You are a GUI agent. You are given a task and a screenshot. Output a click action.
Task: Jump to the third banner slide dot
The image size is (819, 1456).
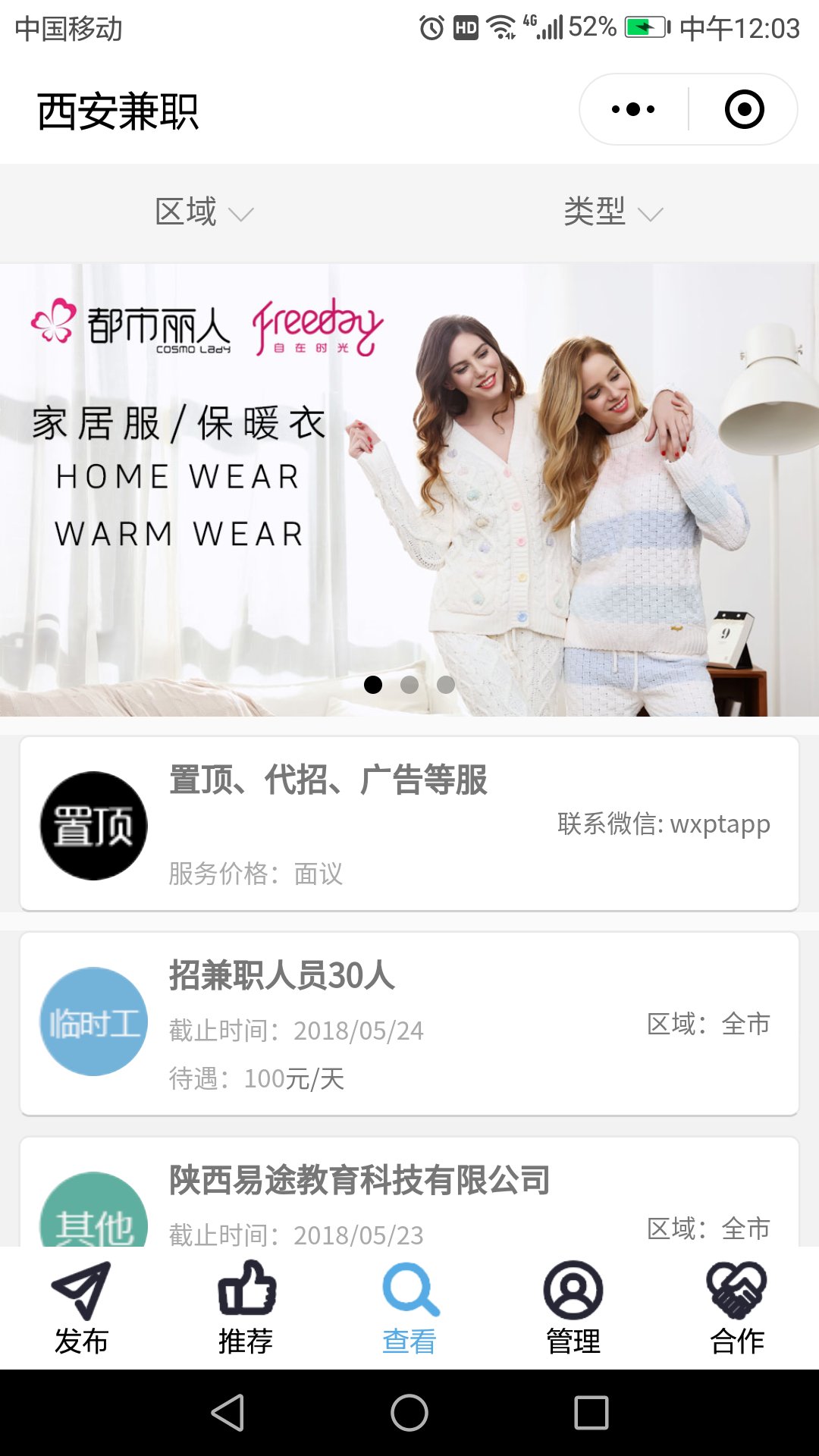click(x=446, y=685)
